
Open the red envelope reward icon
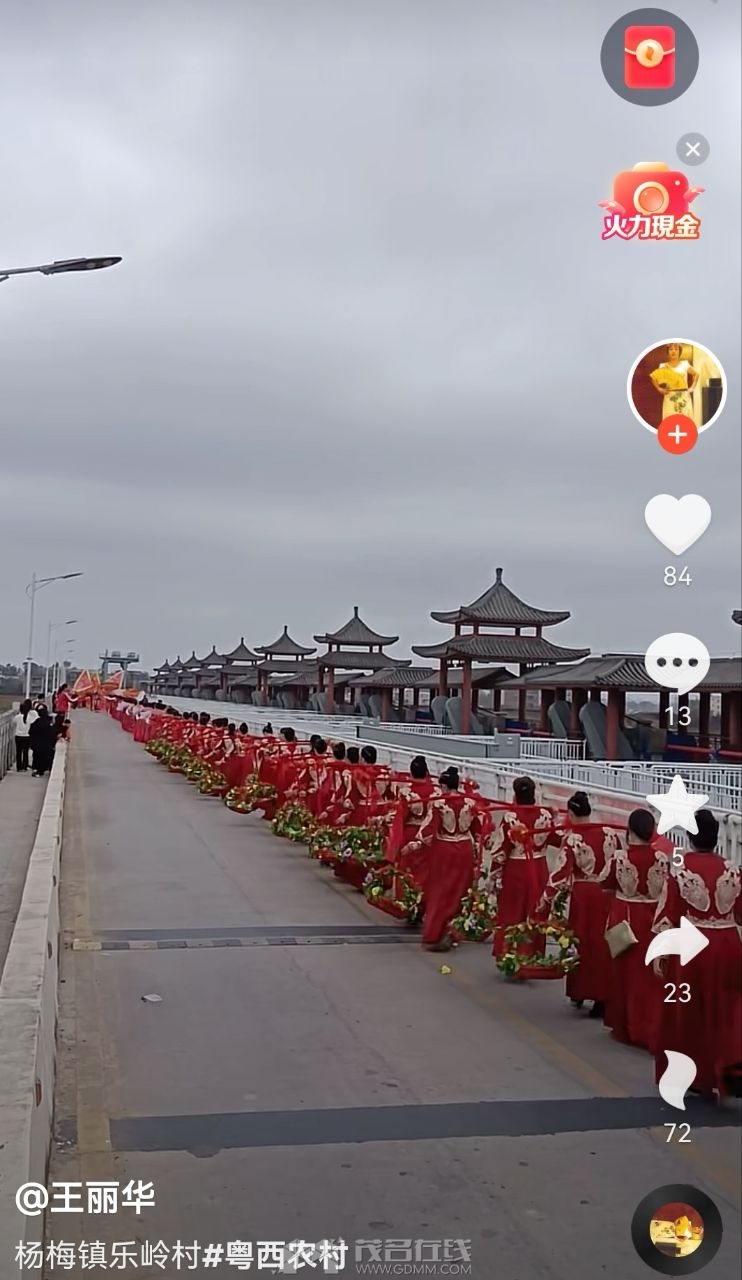(x=649, y=57)
